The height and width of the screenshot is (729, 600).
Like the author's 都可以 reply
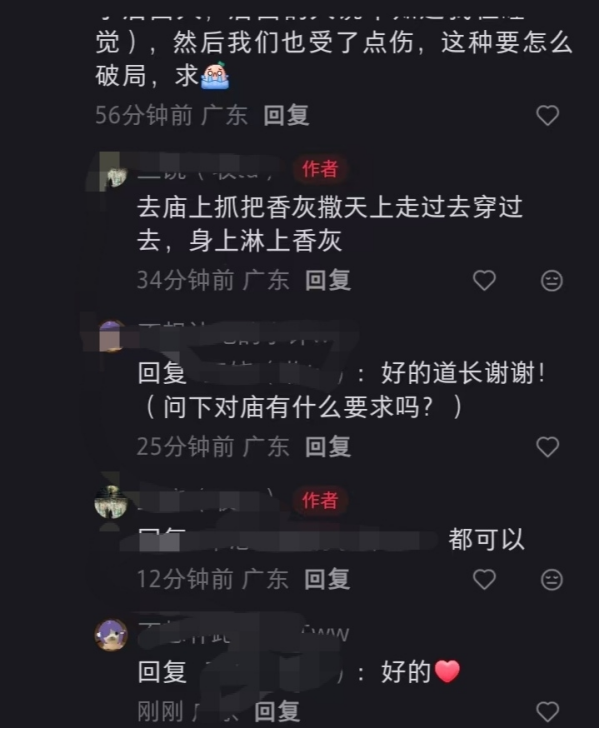[x=484, y=579]
